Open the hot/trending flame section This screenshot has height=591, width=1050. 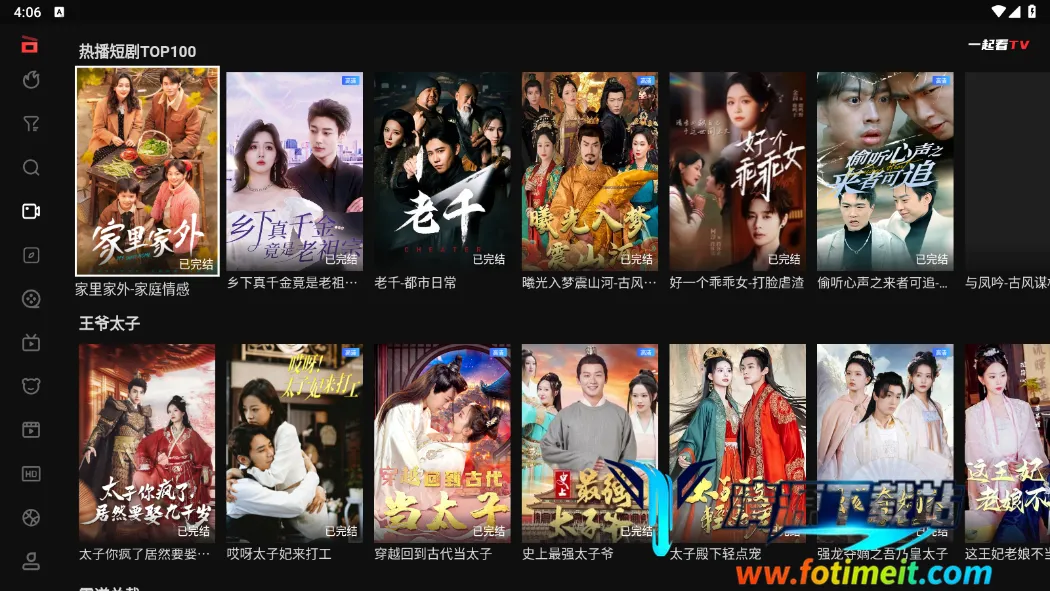coord(31,80)
